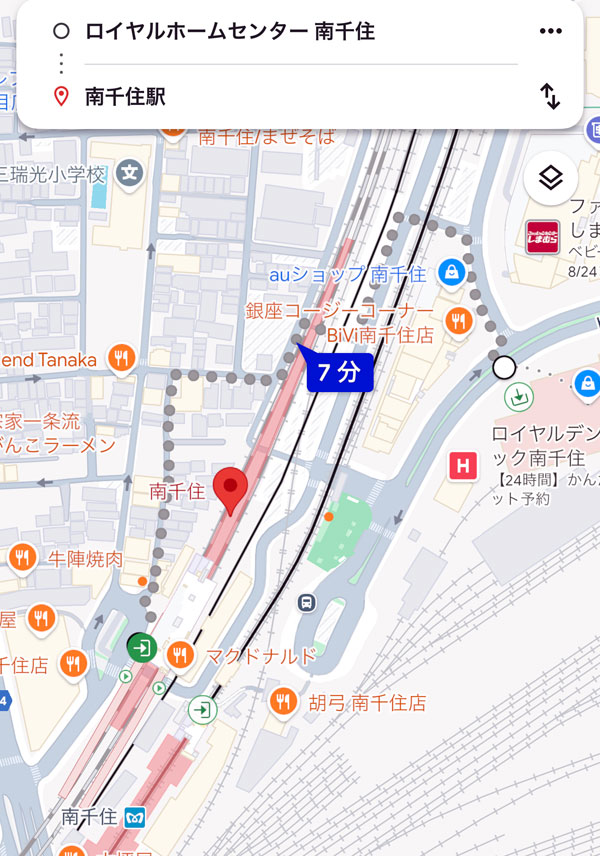Edit origin ロイヤルホームセンター 南千住
The height and width of the screenshot is (856, 600).
coord(230,31)
